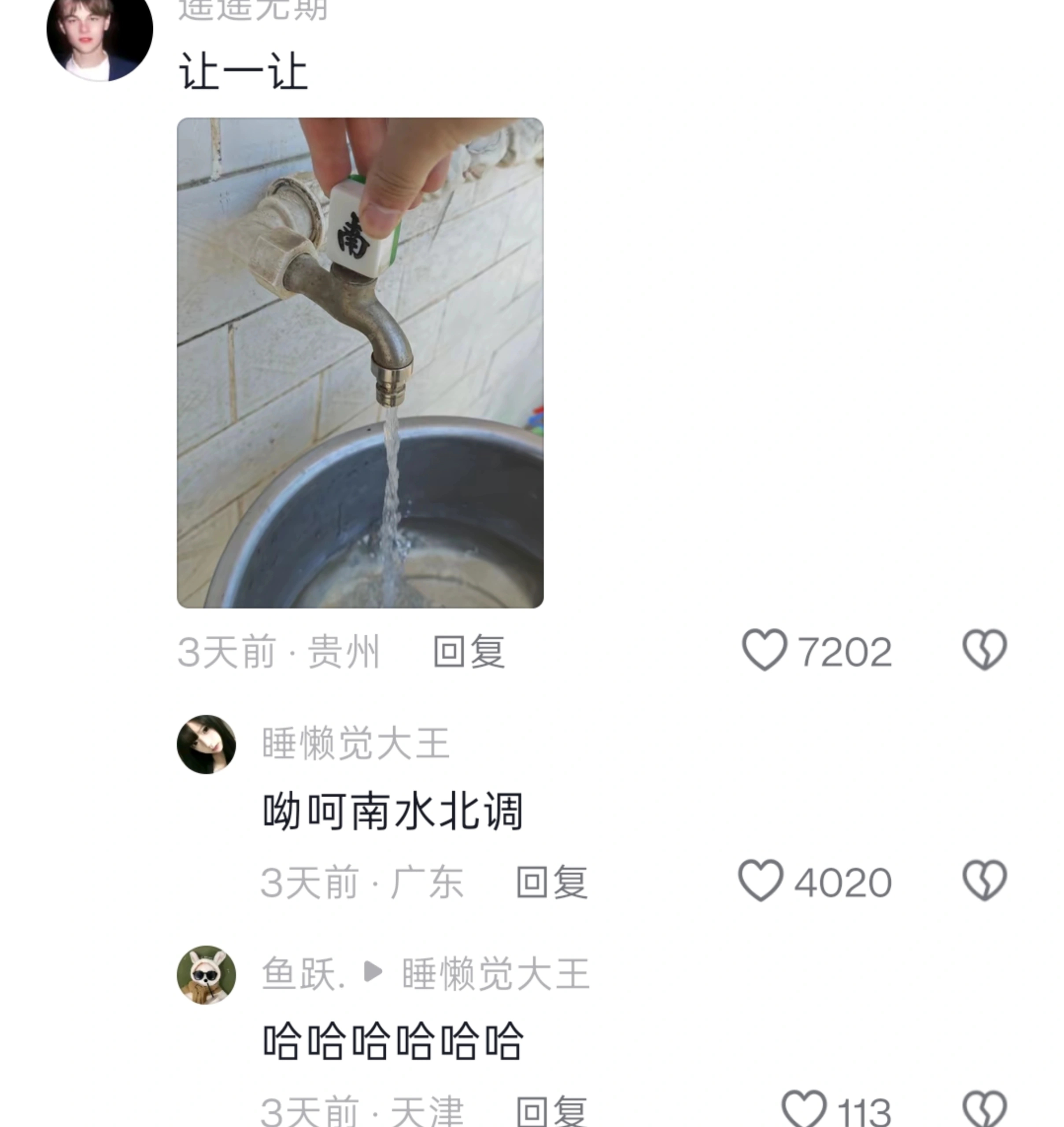Reply to 睡懒觉大王's 呦呵南水北调 comment
The height and width of the screenshot is (1127, 1064).
click(x=552, y=883)
